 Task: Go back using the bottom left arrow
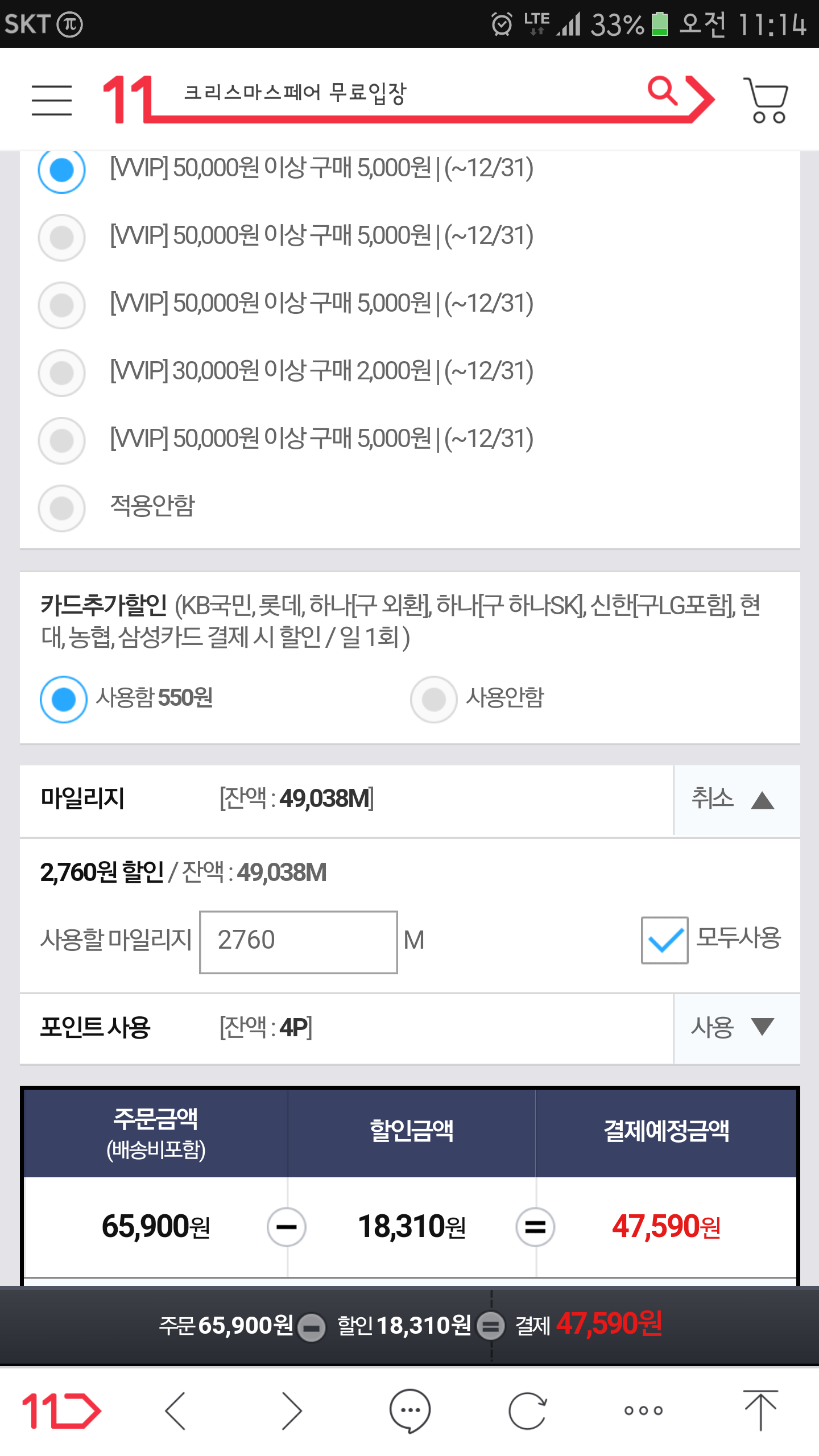pos(175,1410)
